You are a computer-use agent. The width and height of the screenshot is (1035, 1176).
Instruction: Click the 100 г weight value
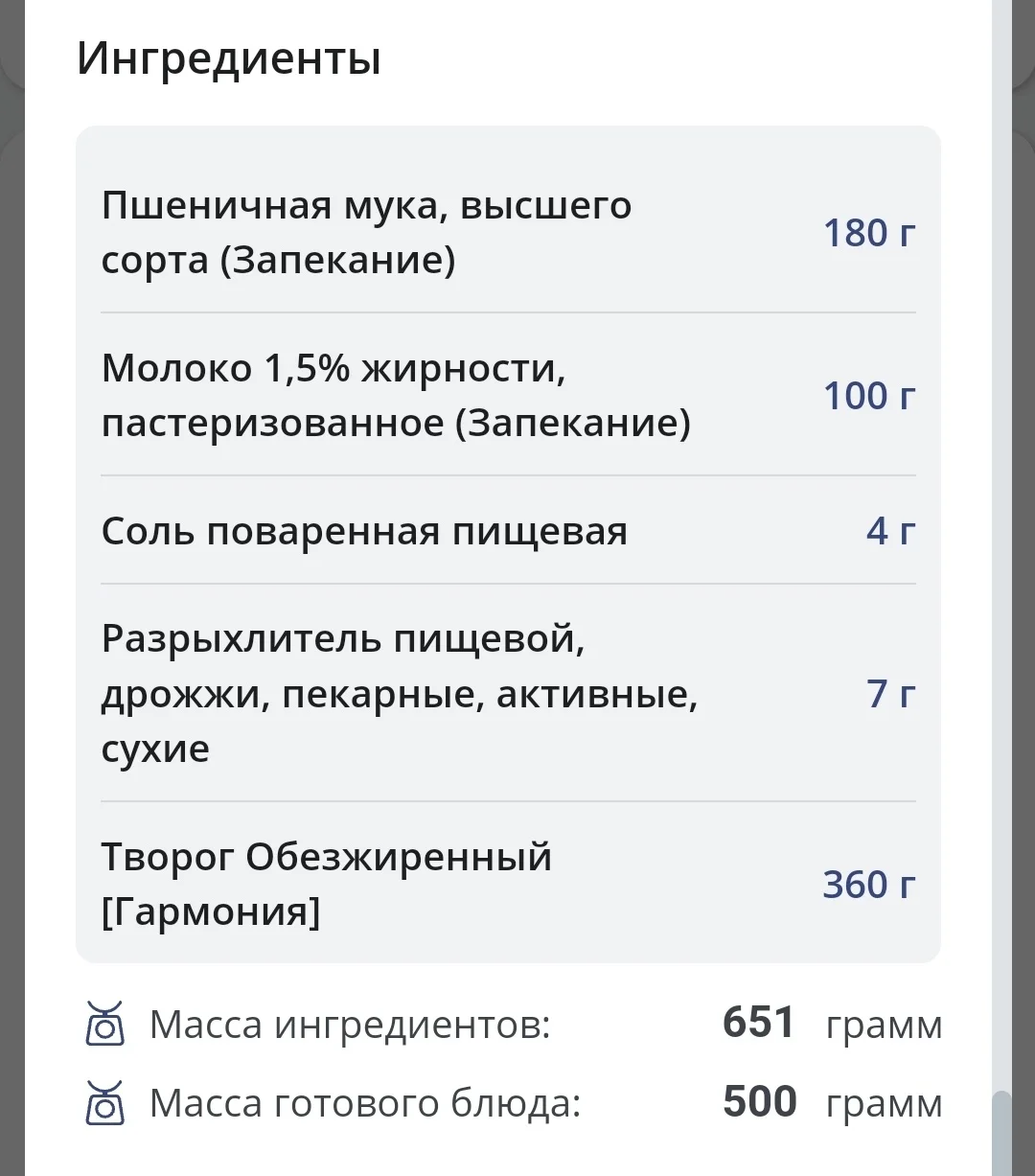click(869, 395)
